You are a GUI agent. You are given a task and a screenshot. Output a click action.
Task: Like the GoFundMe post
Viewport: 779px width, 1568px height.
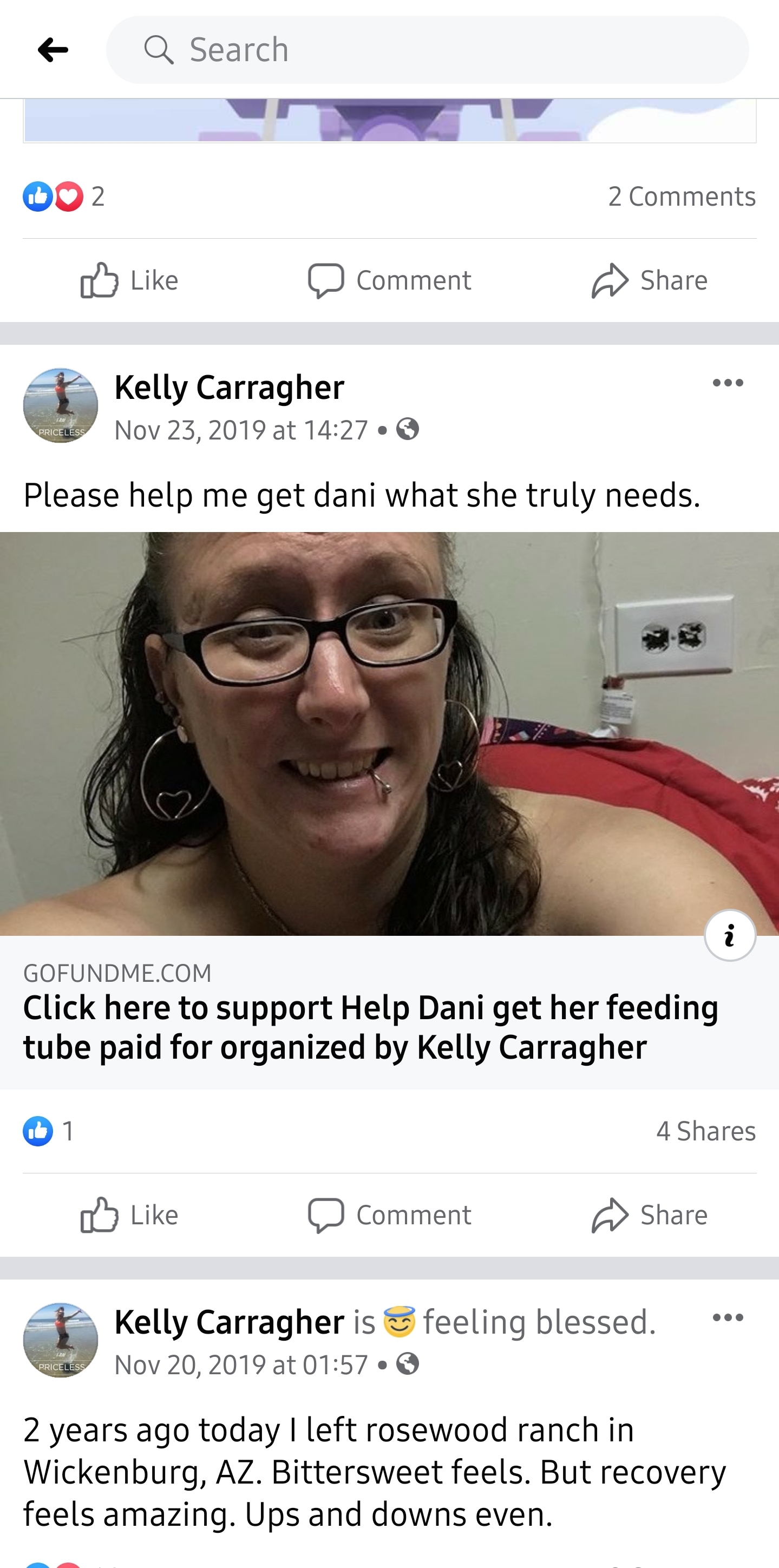click(x=129, y=1215)
